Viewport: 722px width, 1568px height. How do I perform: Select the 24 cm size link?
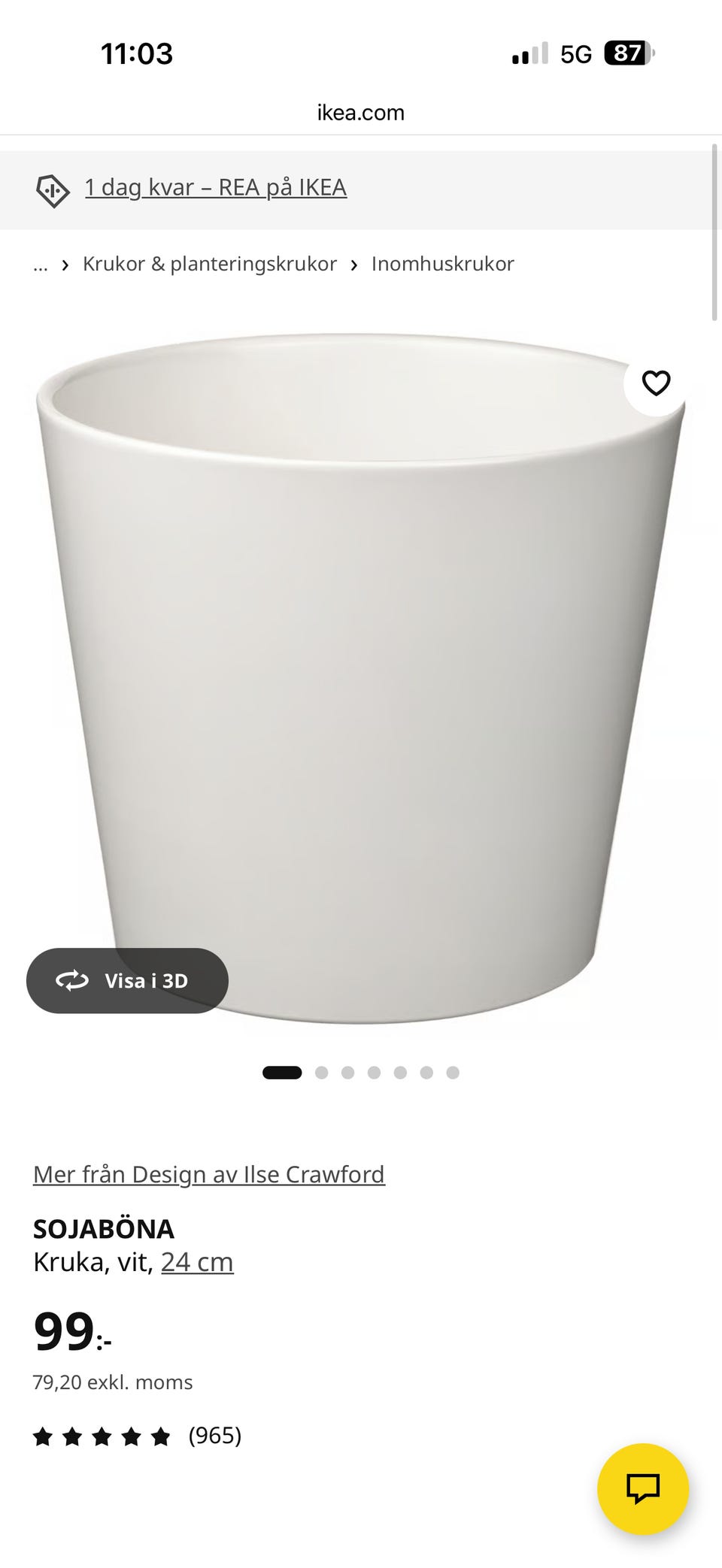197,1261
